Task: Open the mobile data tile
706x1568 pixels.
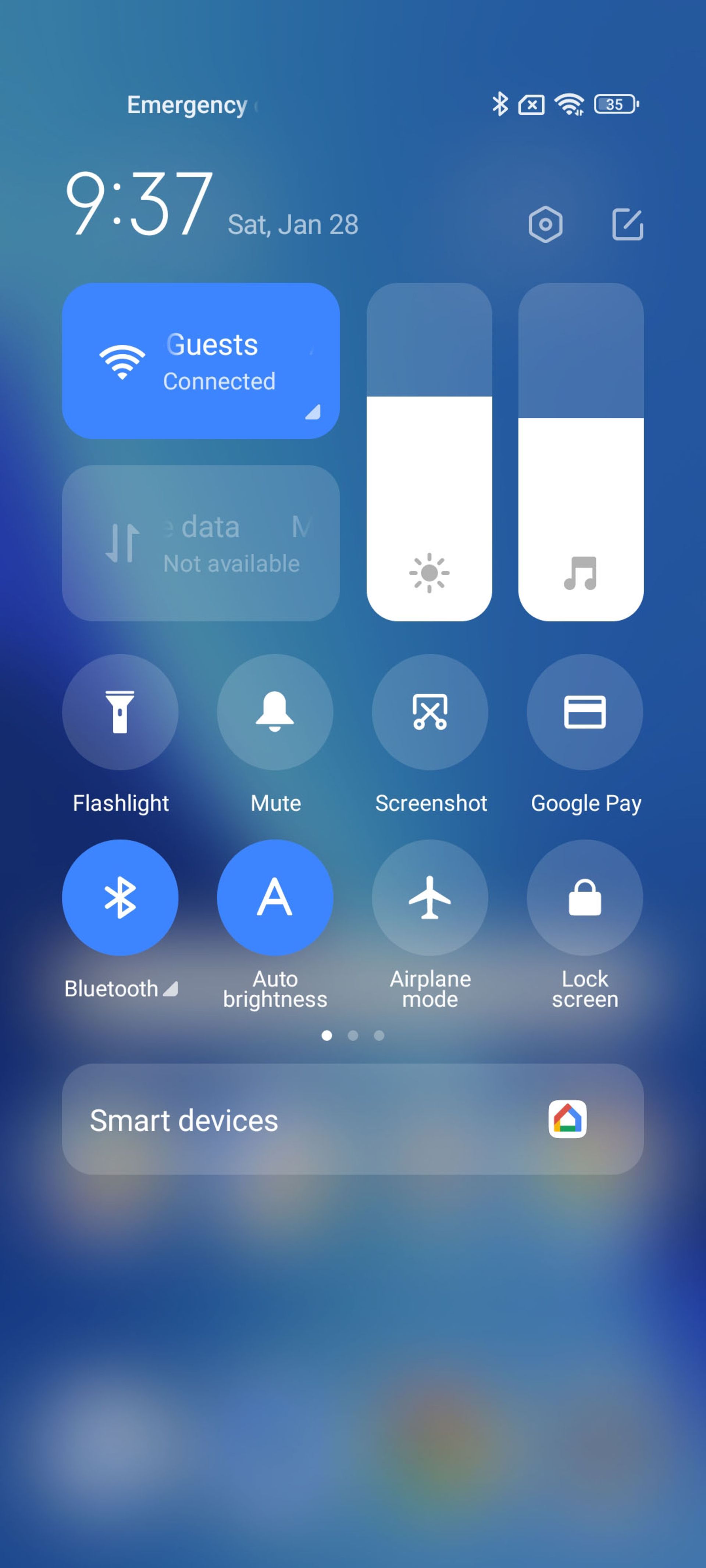Action: (x=201, y=542)
